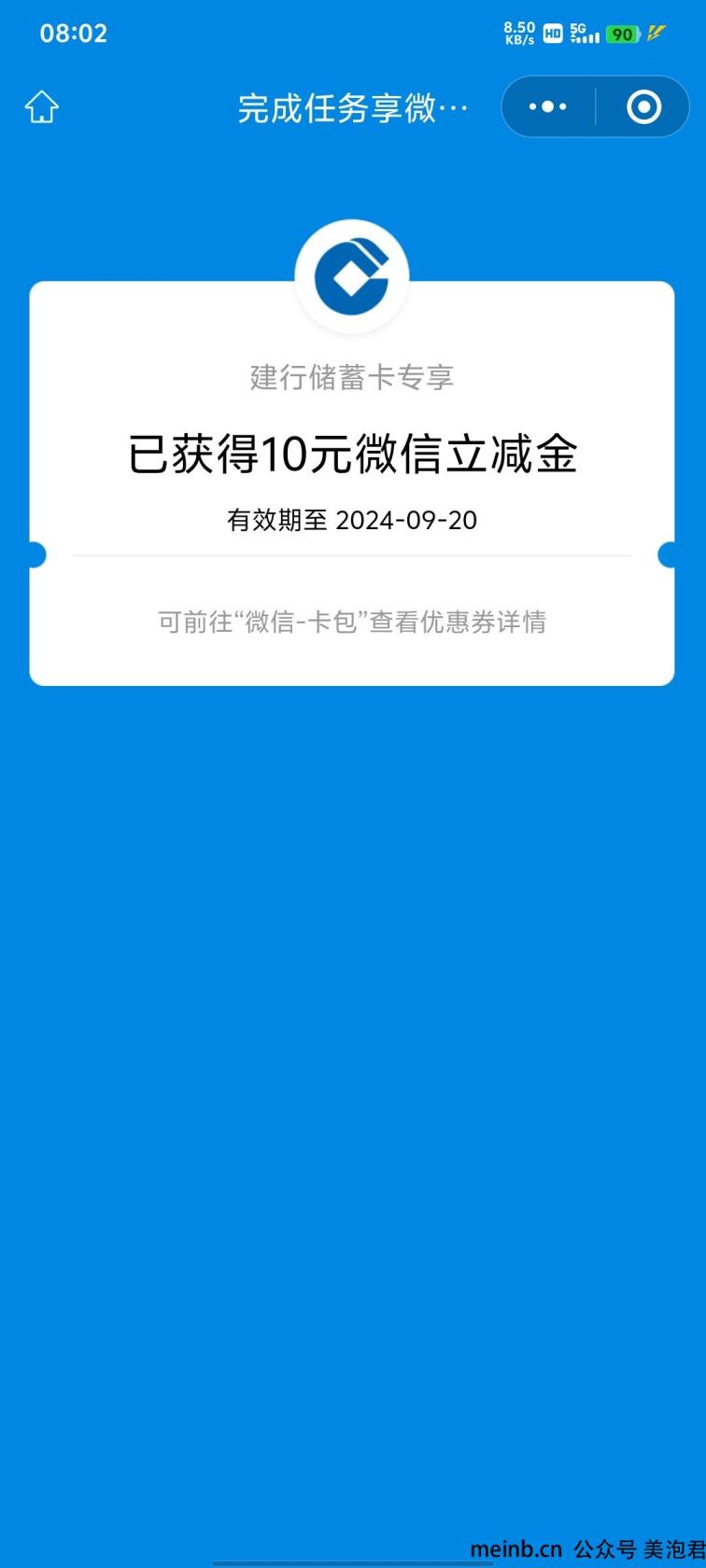Close the mini program with the circle button
Viewport: 706px width, 1568px height.
pos(643,107)
